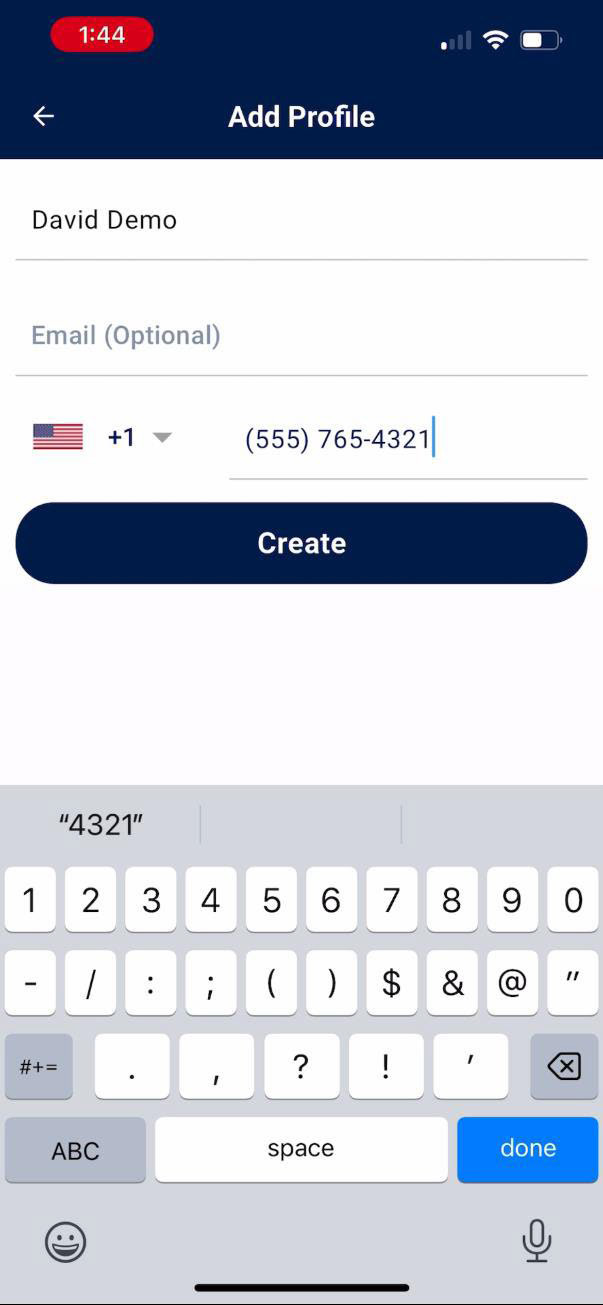Select the "4321" keyboard suggestion

101,825
